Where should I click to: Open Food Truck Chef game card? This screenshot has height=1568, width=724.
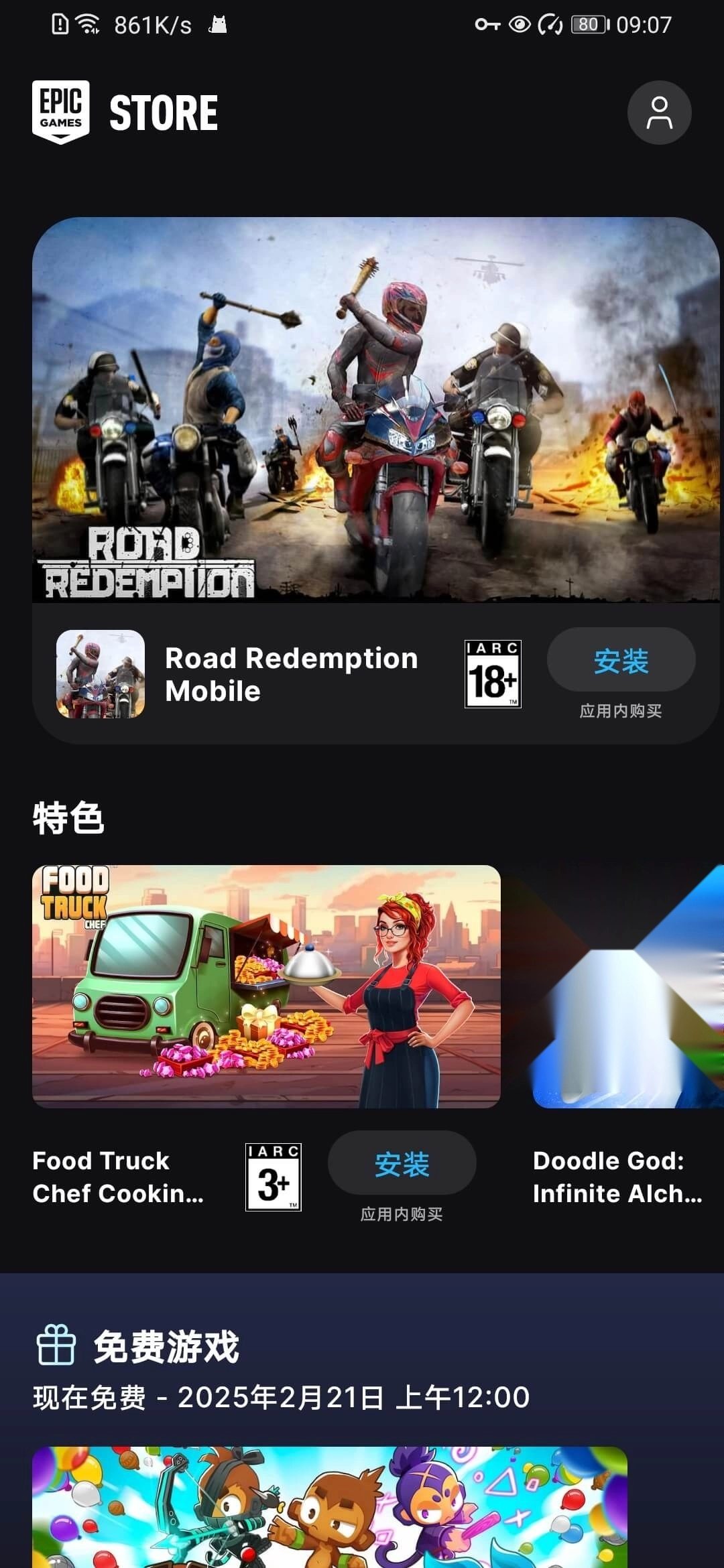coord(266,986)
